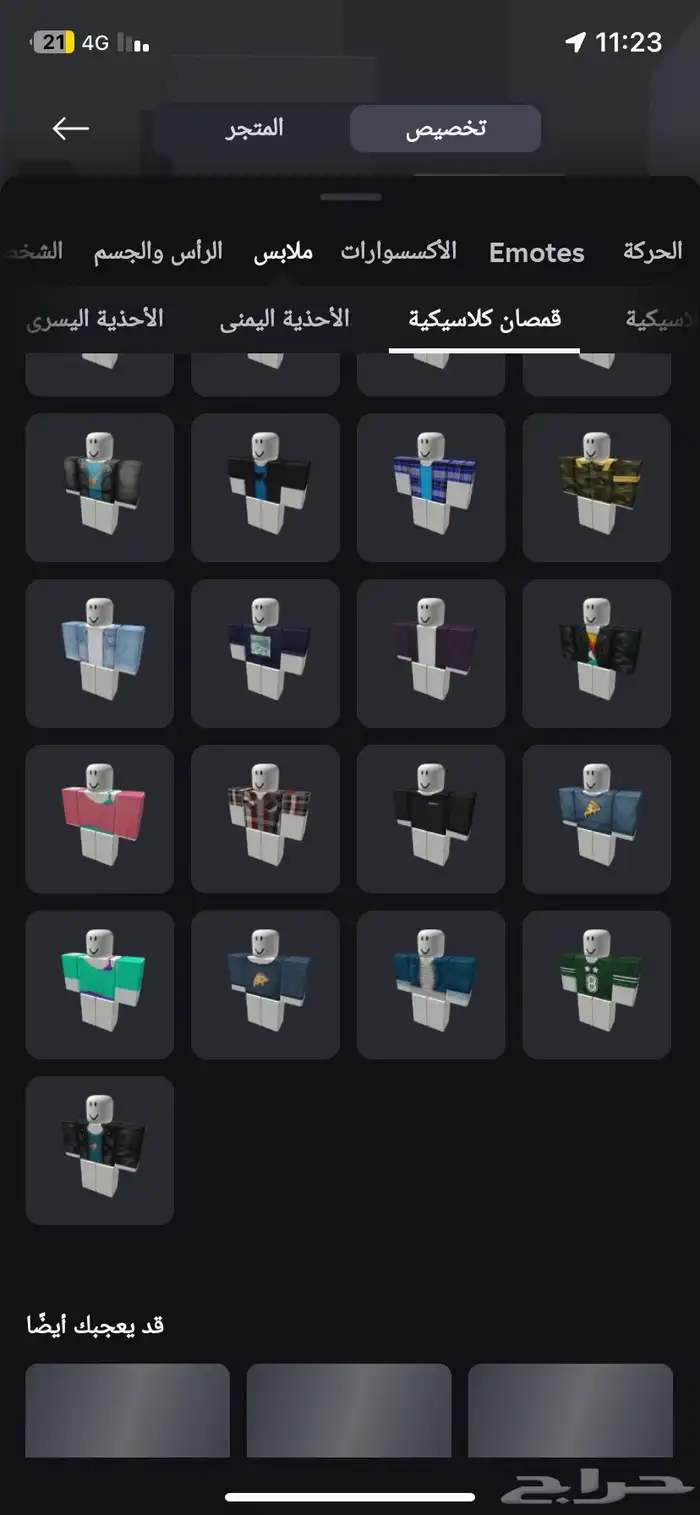Open the الحركة category
This screenshot has width=700, height=1515.
point(652,252)
